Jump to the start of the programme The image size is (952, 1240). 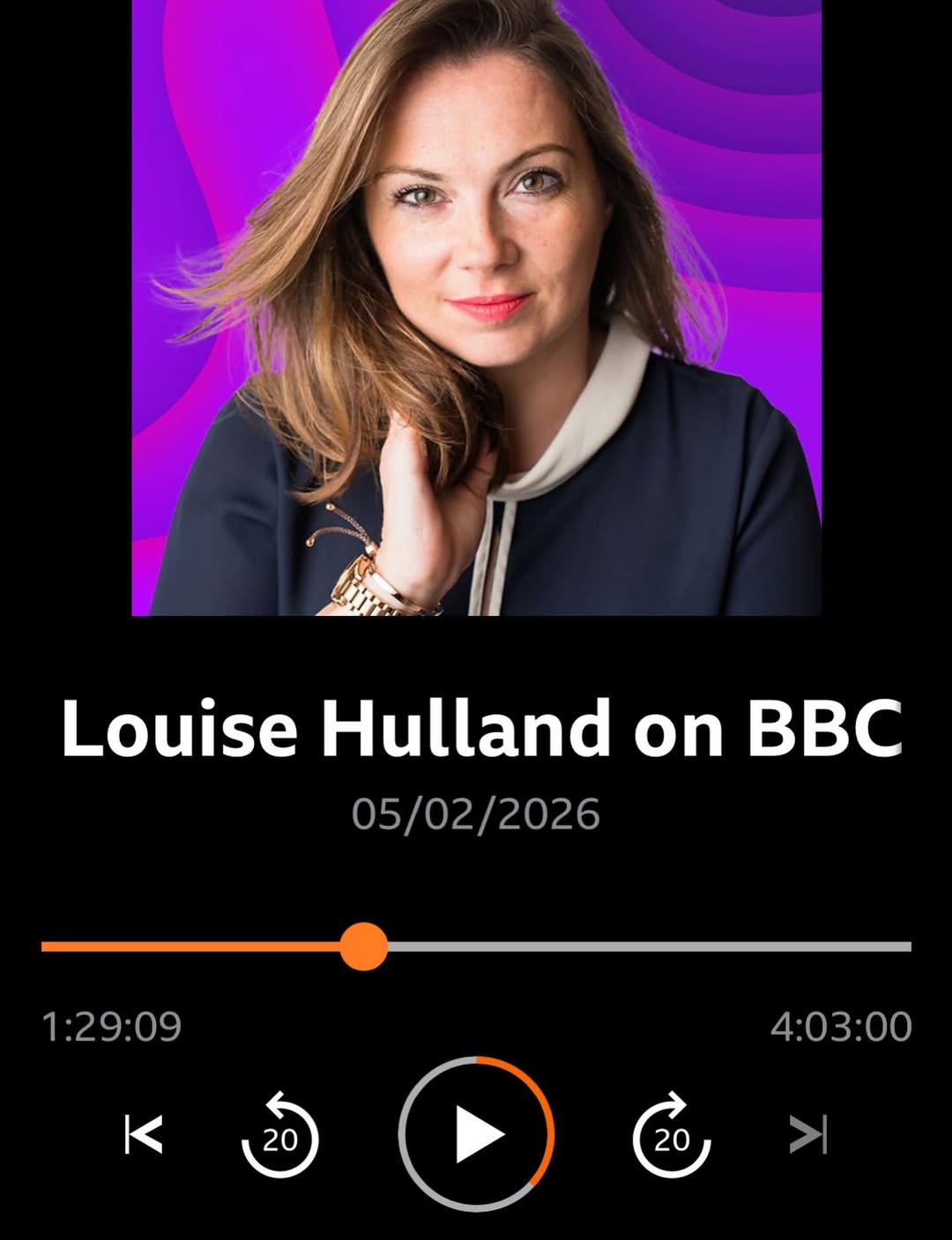pos(144,1134)
